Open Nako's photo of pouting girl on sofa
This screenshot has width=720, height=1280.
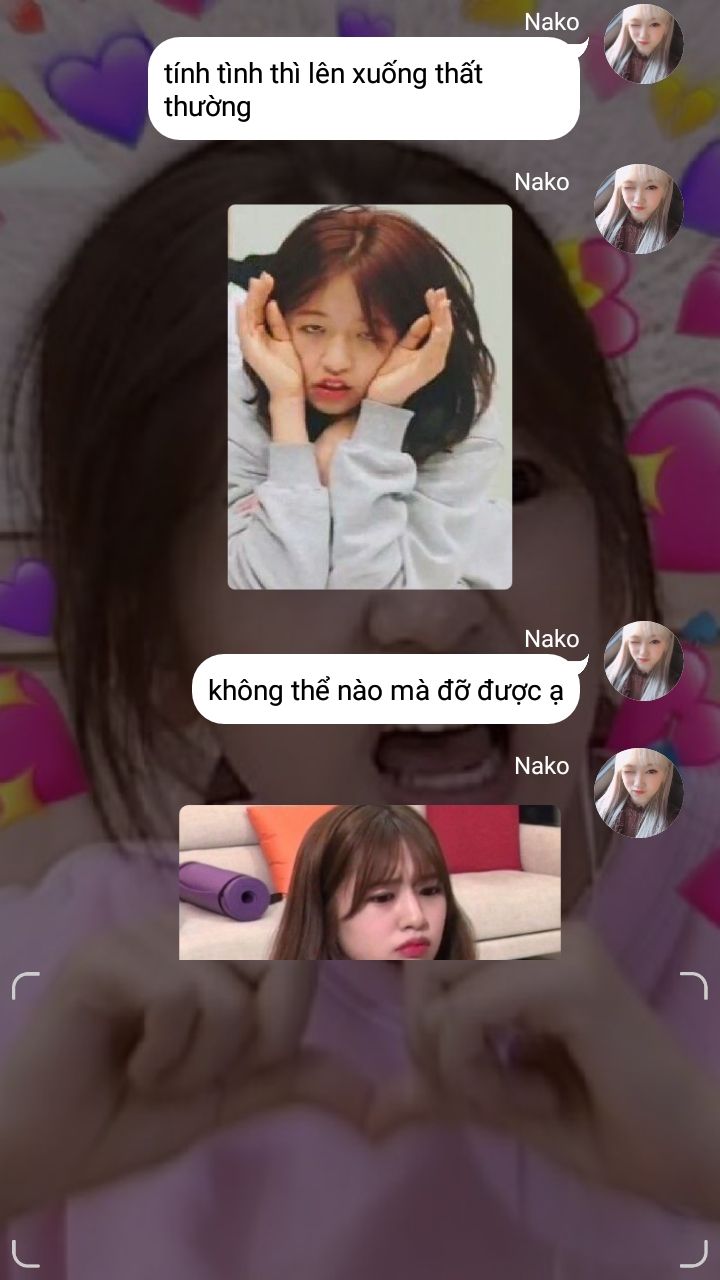tap(370, 882)
